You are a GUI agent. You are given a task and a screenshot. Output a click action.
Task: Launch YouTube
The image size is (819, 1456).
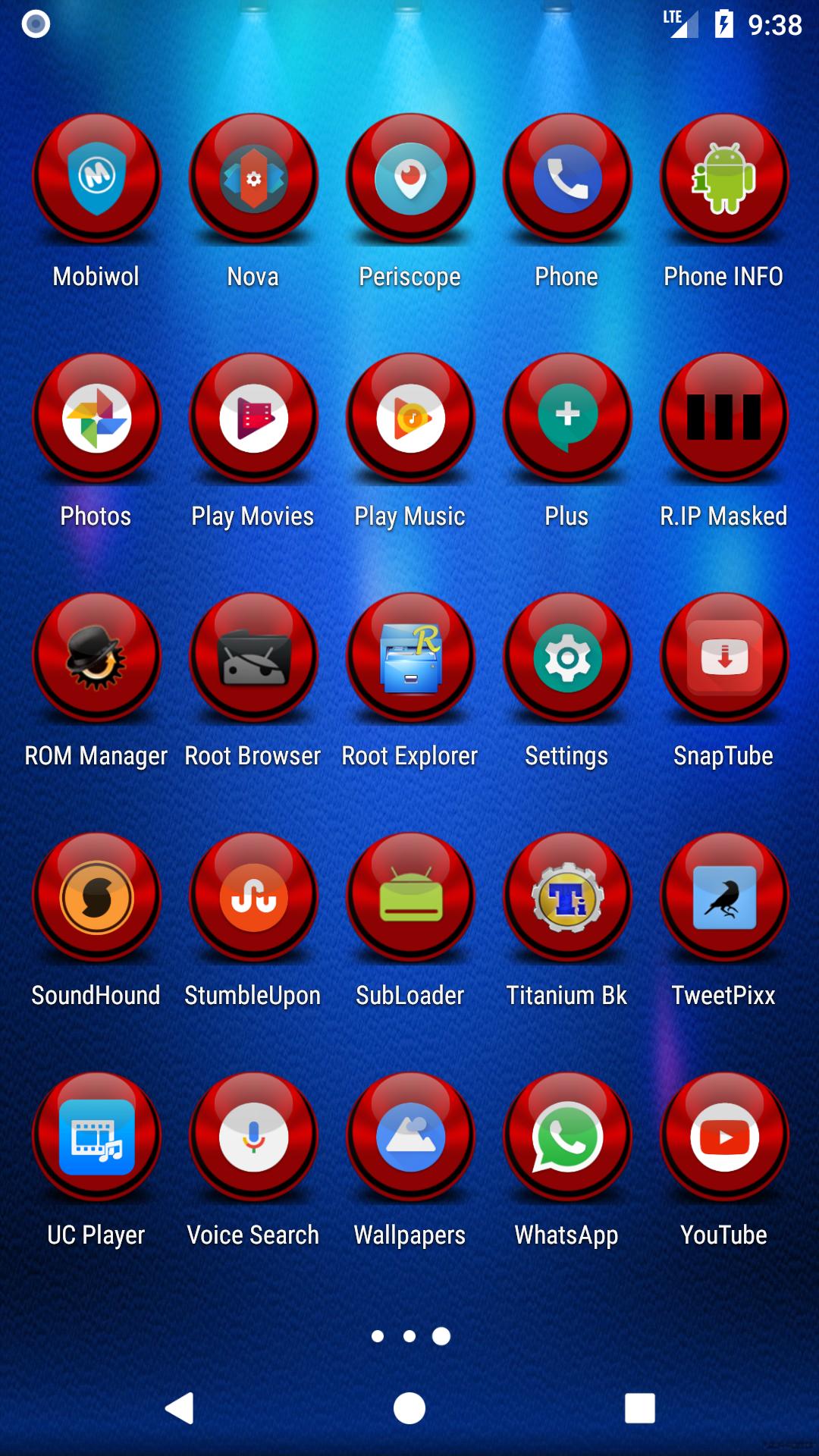point(724,1137)
